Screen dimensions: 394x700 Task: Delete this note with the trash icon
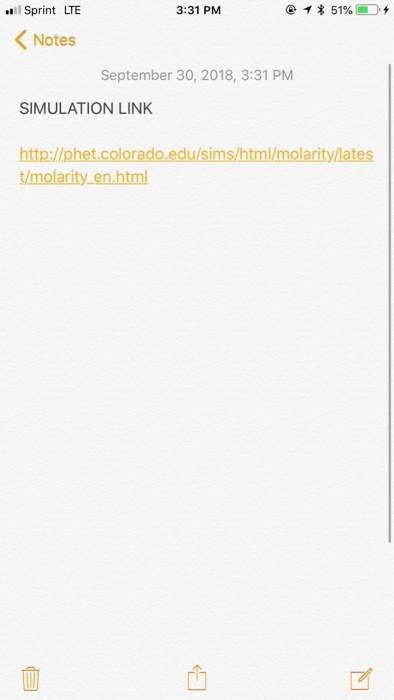pyautogui.click(x=31, y=679)
